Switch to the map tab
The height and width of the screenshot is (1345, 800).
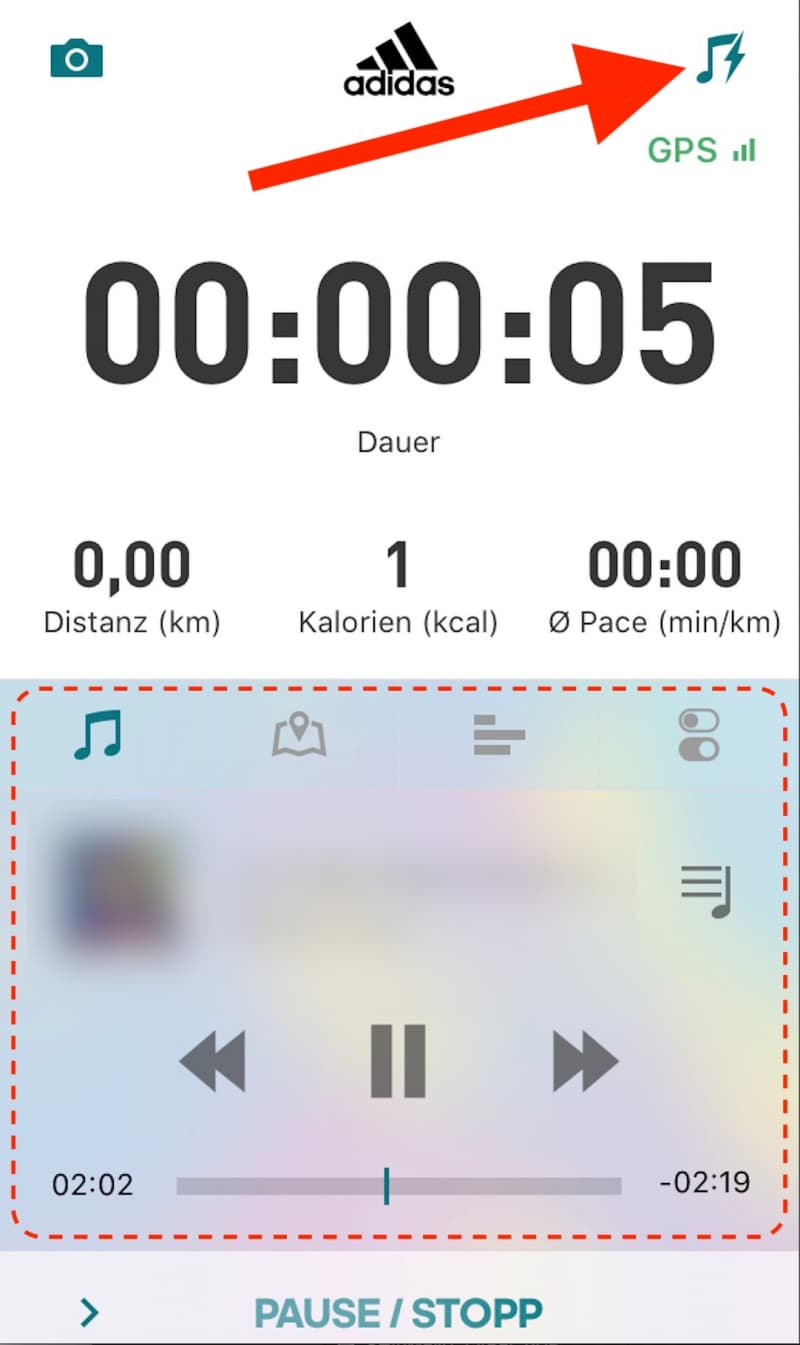pos(300,738)
